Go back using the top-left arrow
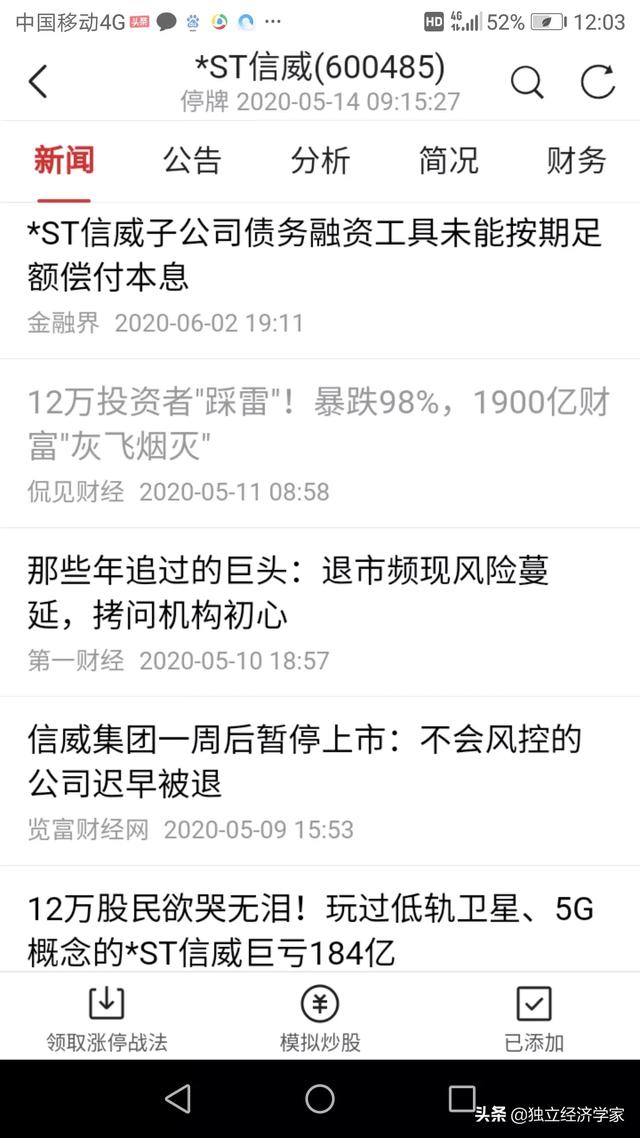Image resolution: width=640 pixels, height=1138 pixels. [x=38, y=82]
